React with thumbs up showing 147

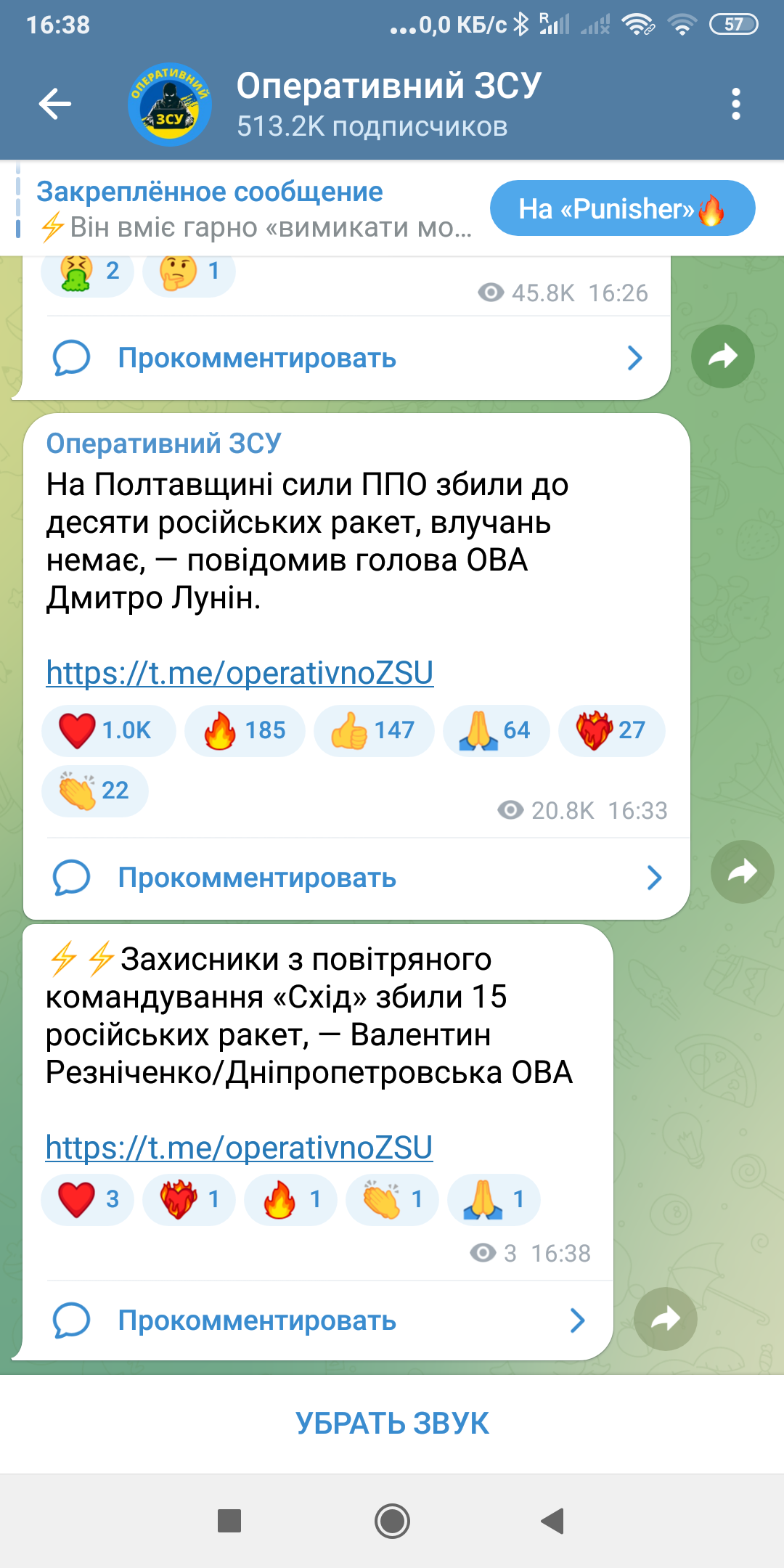[x=374, y=730]
